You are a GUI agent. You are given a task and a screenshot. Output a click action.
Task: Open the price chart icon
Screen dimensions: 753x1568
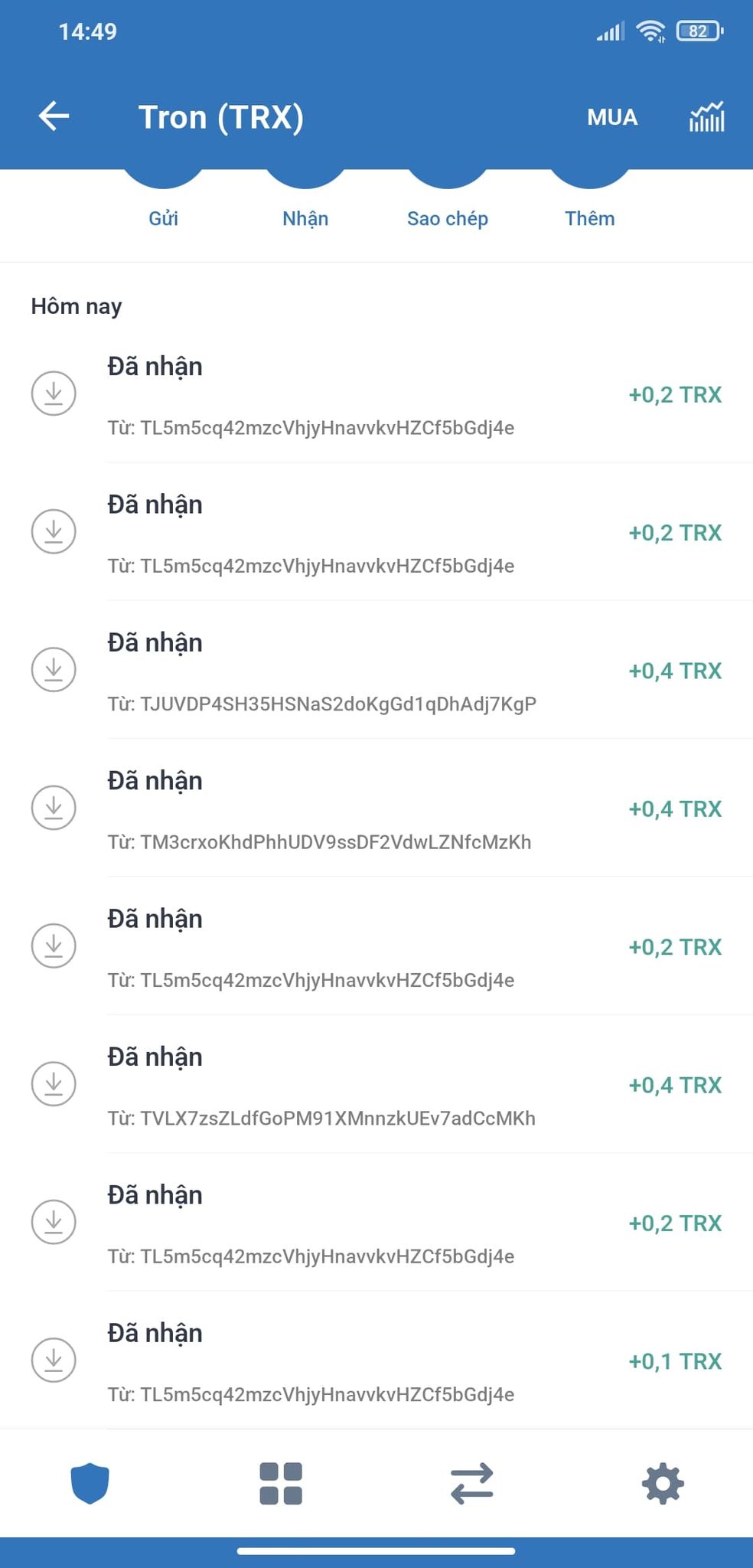tap(706, 117)
